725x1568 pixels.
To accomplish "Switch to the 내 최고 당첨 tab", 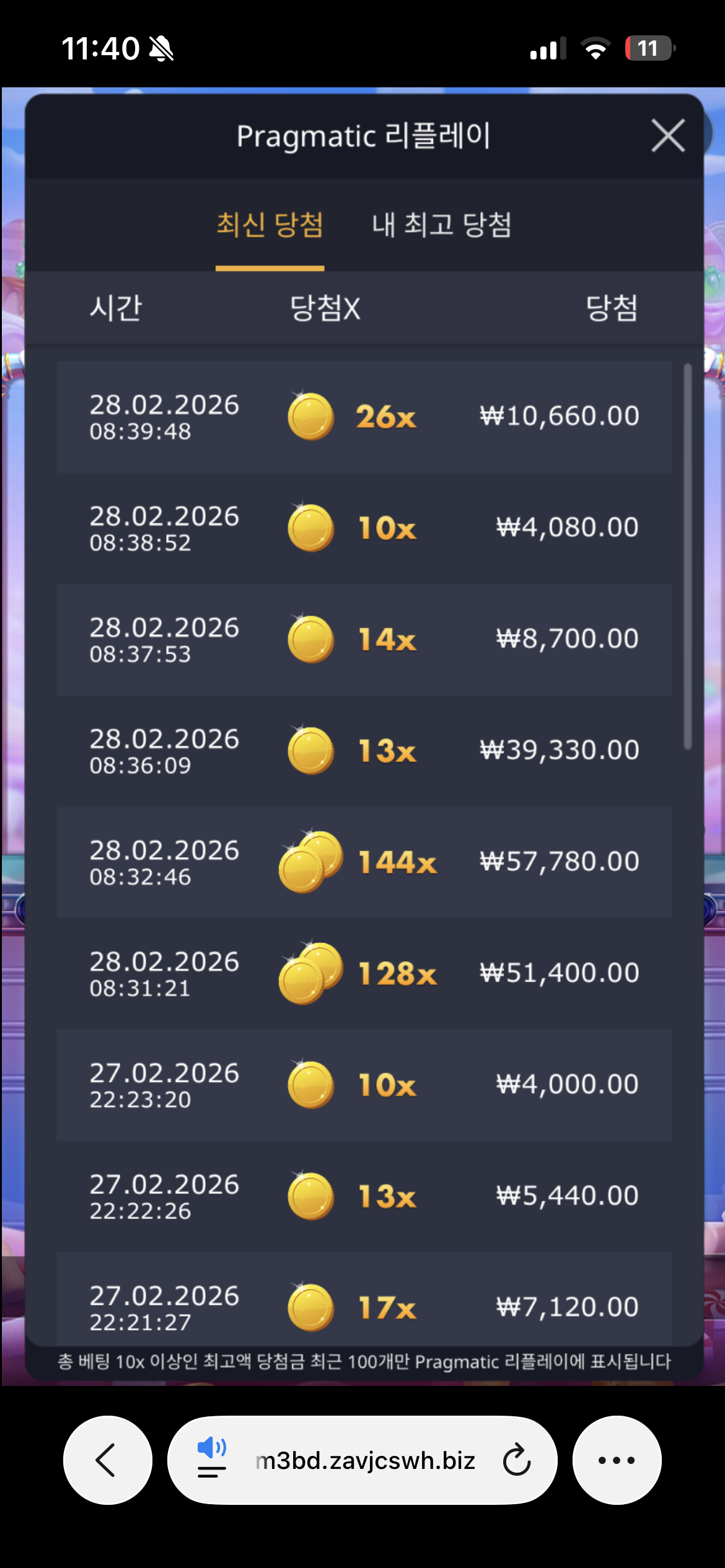I will pos(441,225).
